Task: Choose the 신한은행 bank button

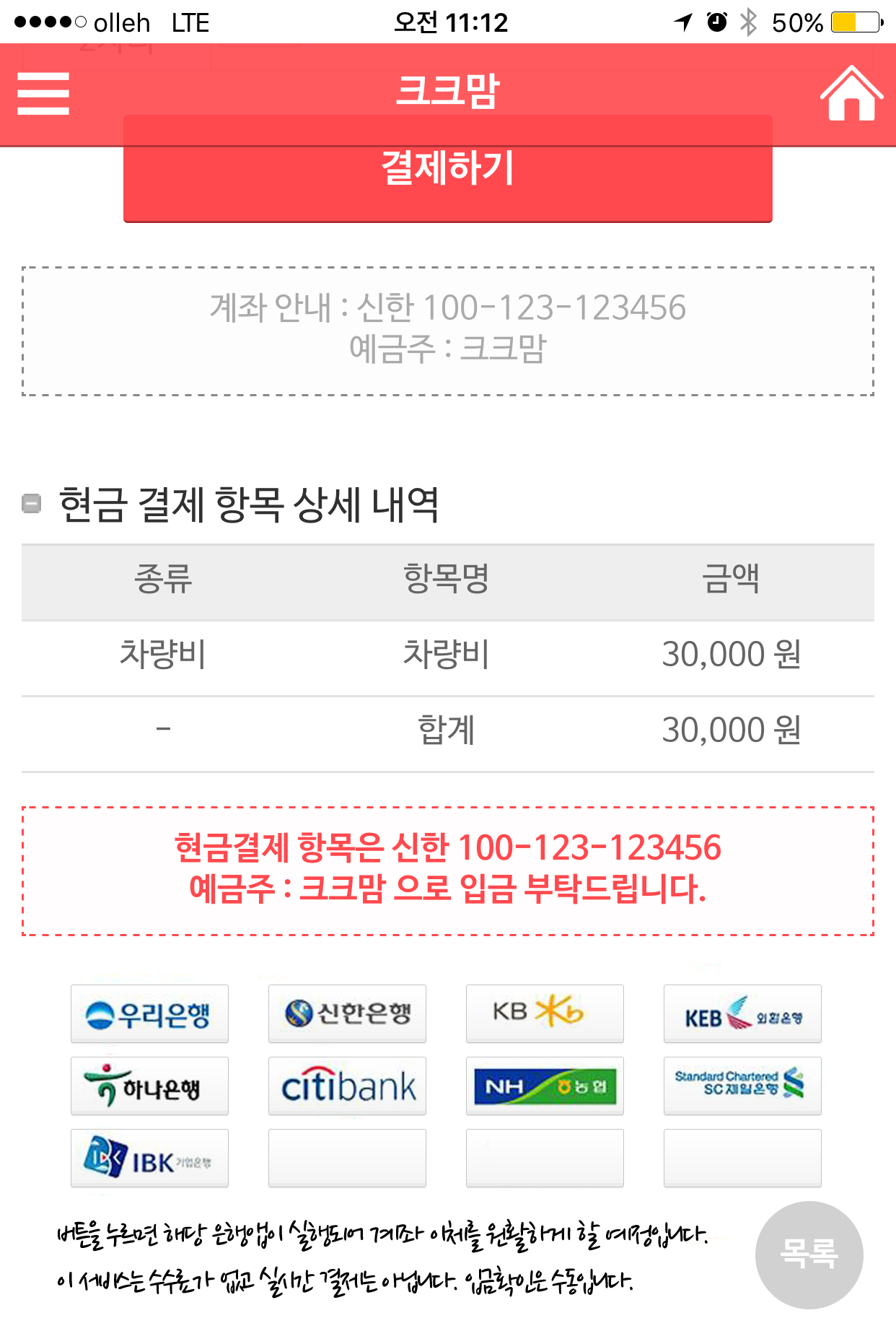Action: coord(347,1013)
